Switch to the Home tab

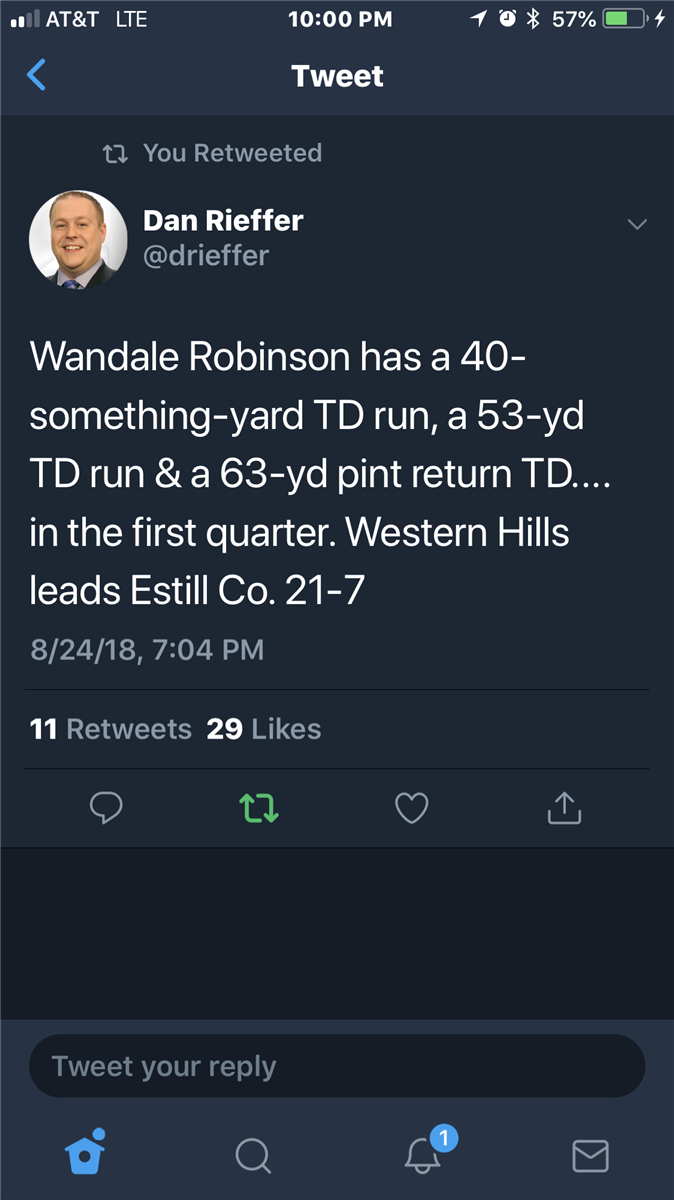pyautogui.click(x=84, y=1155)
